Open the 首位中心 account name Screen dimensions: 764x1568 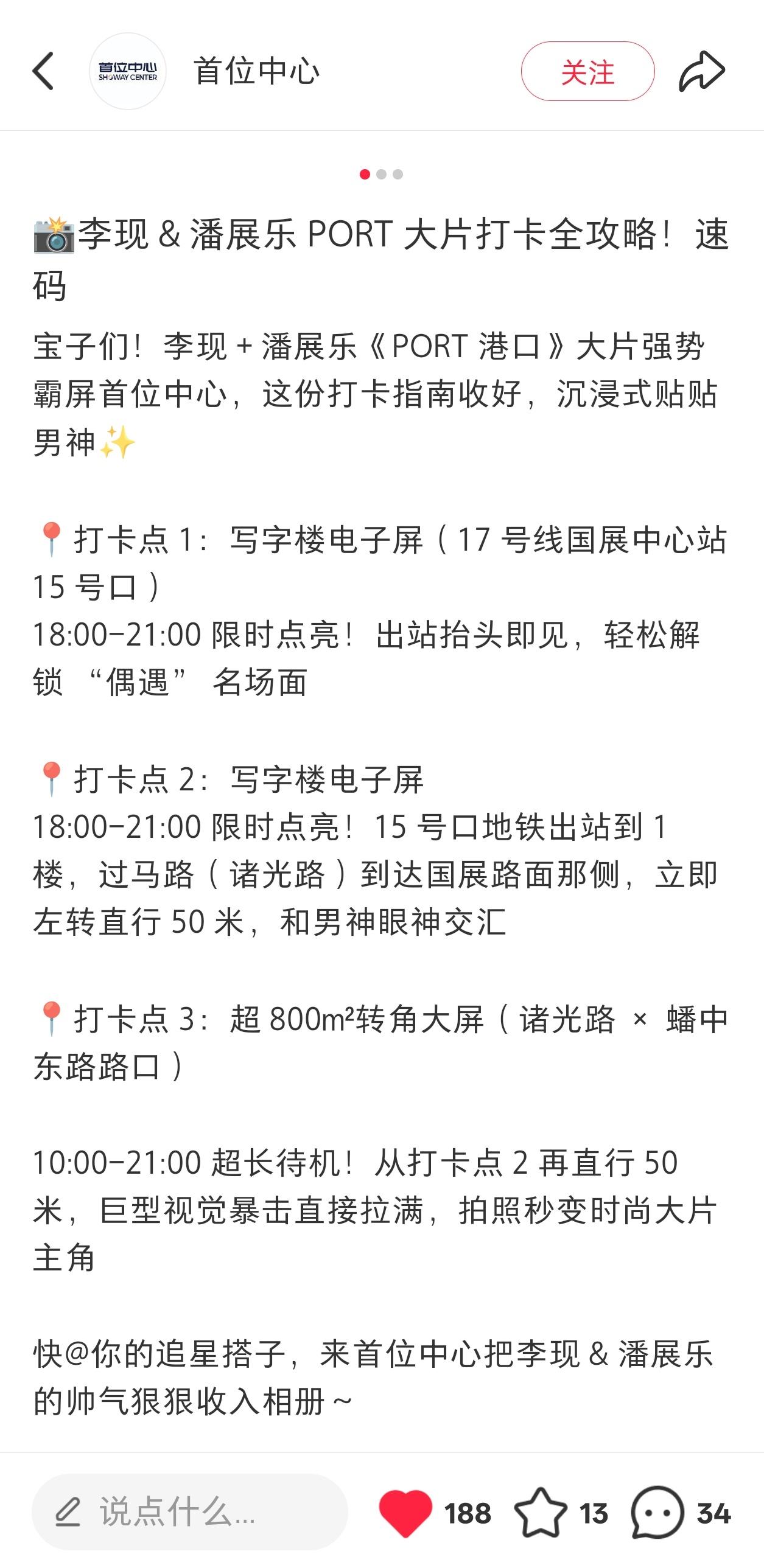257,71
